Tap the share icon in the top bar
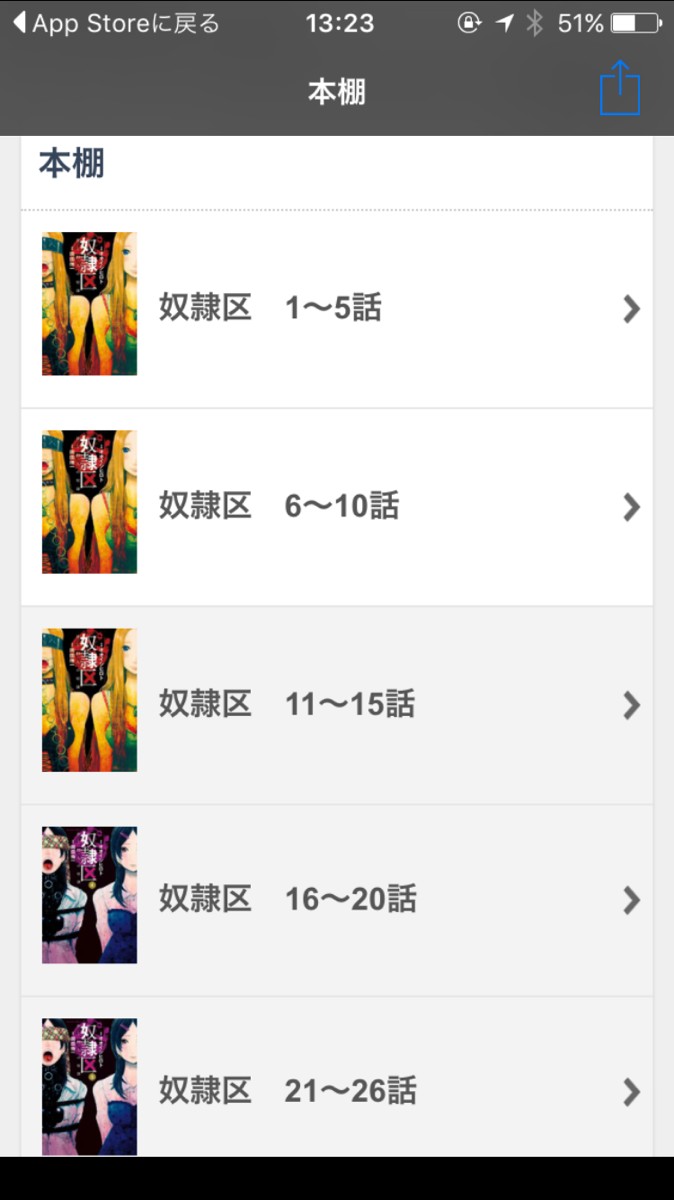This screenshot has height=1200, width=674. [619, 89]
